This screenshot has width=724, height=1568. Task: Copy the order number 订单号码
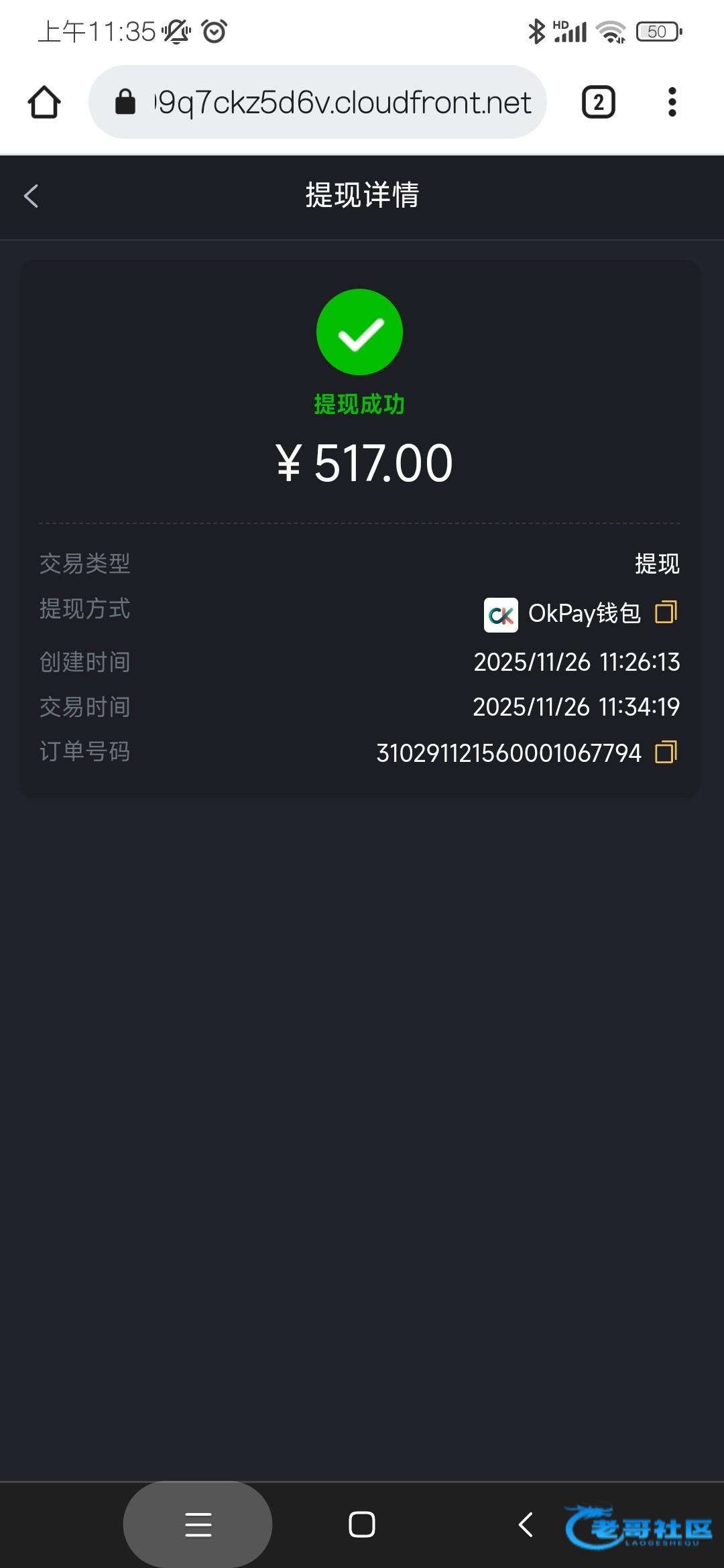666,752
